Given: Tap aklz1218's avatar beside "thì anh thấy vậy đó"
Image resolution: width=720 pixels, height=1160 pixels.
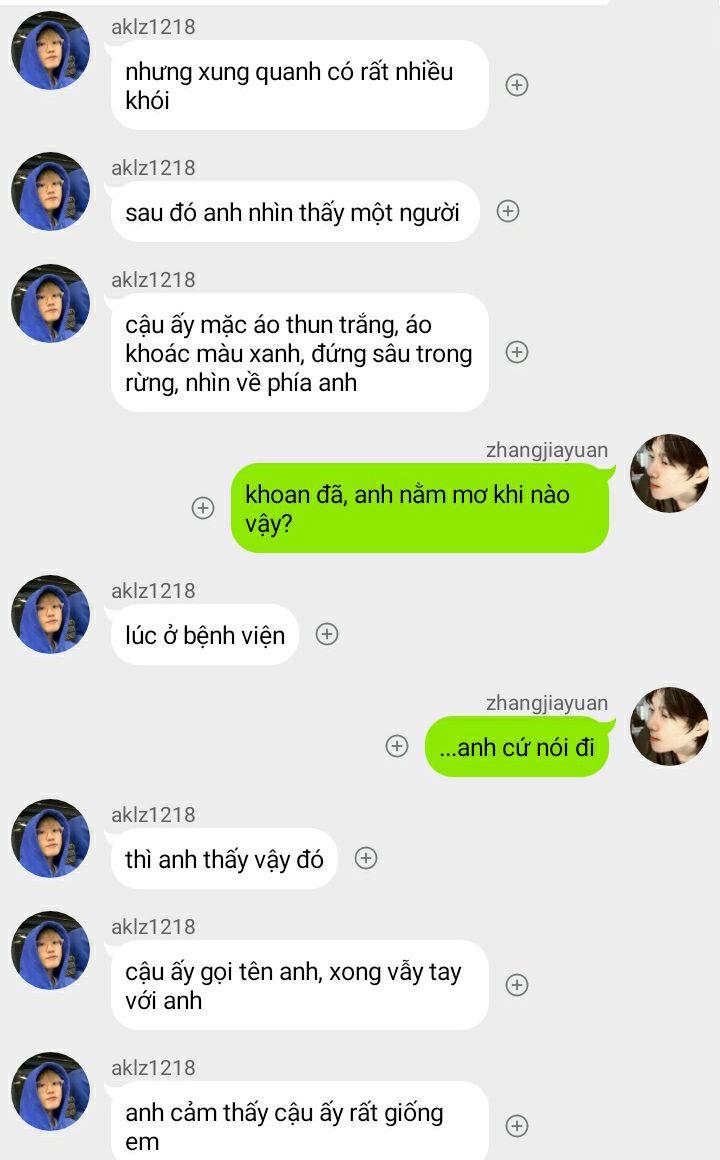Looking at the screenshot, I should point(51,839).
